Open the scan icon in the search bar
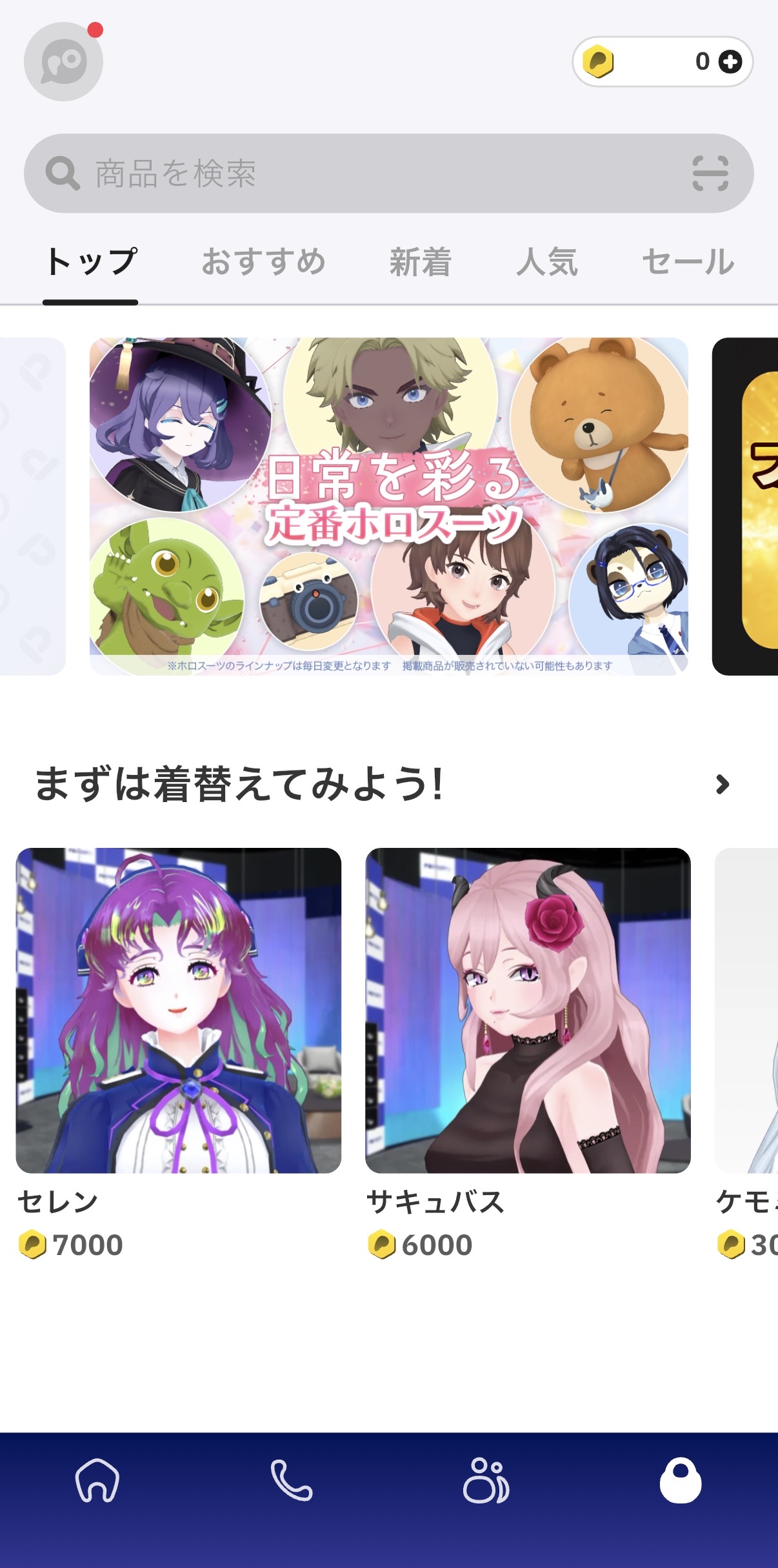The height and width of the screenshot is (1568, 778). click(710, 174)
